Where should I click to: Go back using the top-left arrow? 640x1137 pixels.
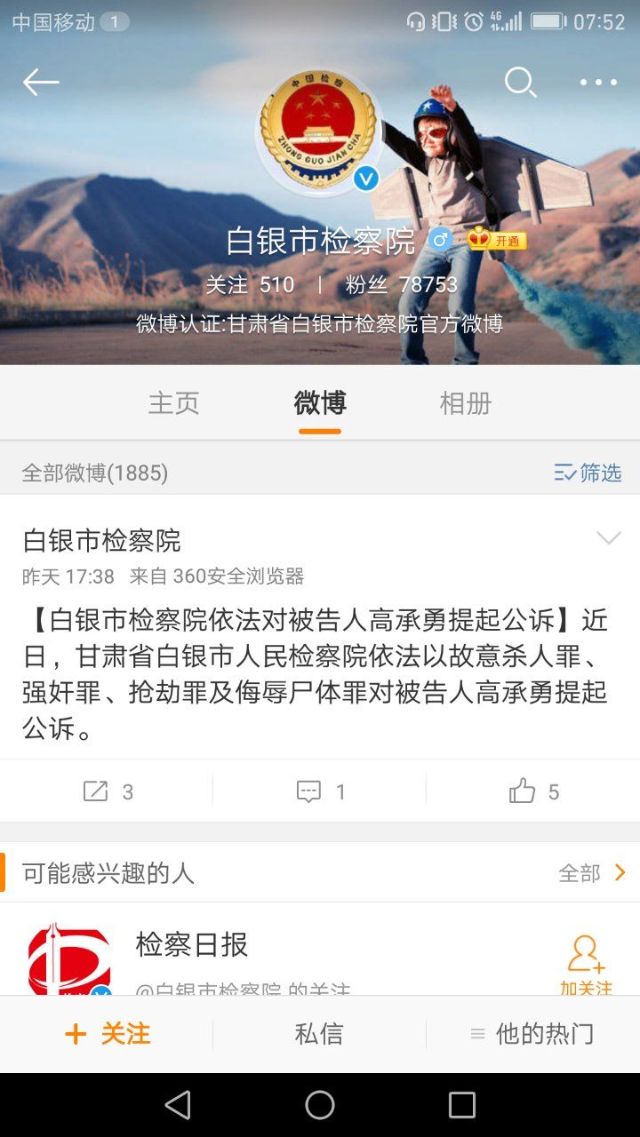point(41,82)
